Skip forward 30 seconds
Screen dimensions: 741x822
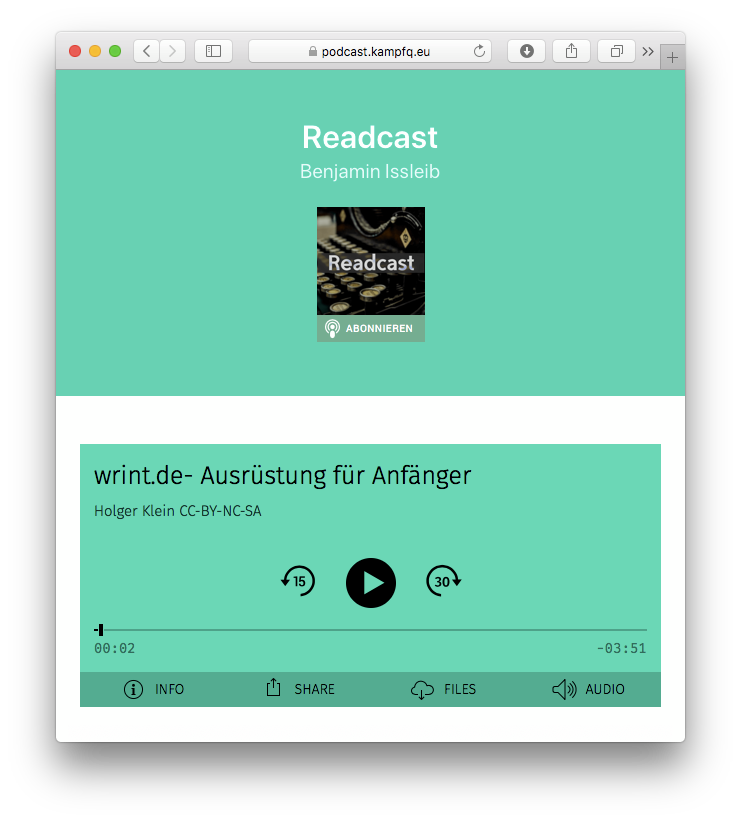(443, 581)
